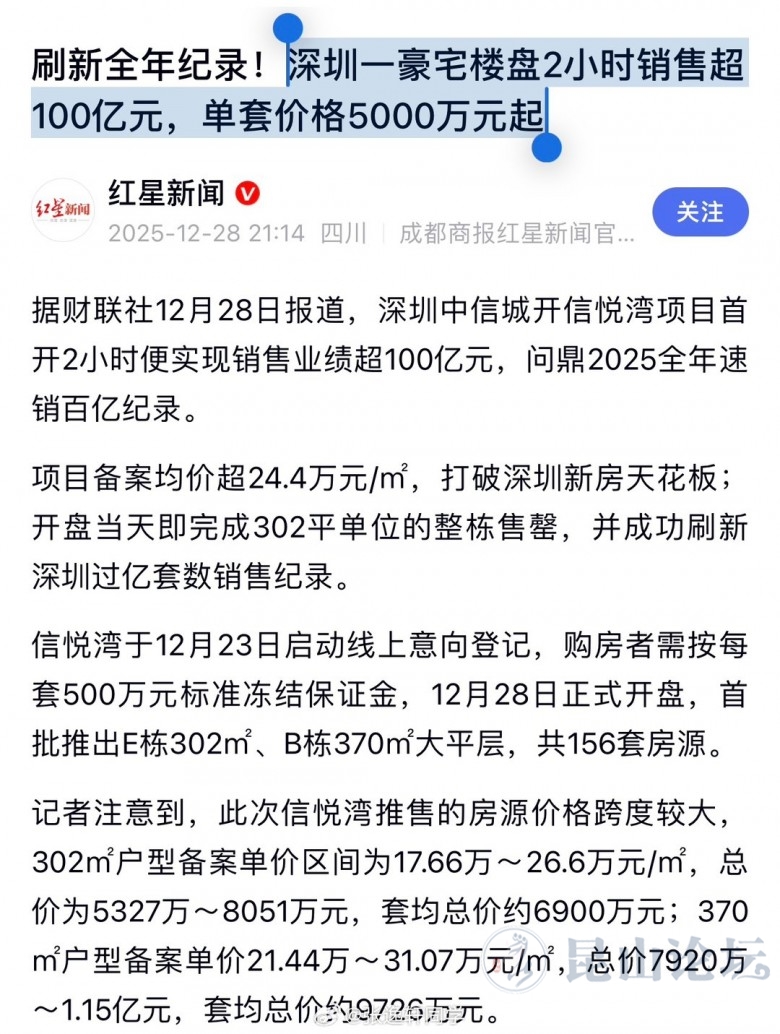Image resolution: width=780 pixels, height=1034 pixels.
Task: Follow 红星新闻 with the 关注 button
Action: (x=699, y=212)
